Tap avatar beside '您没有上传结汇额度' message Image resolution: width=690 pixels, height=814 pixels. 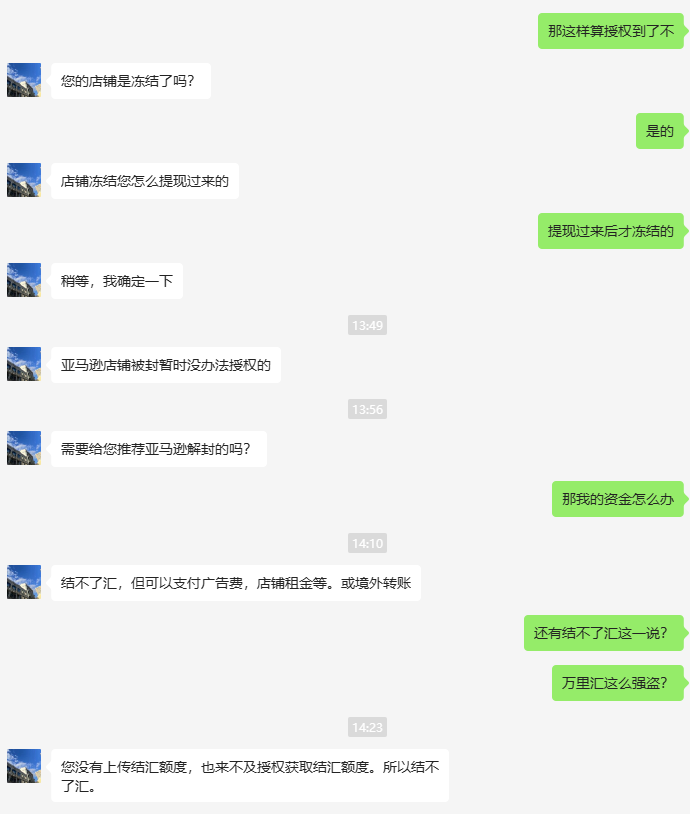click(x=24, y=766)
